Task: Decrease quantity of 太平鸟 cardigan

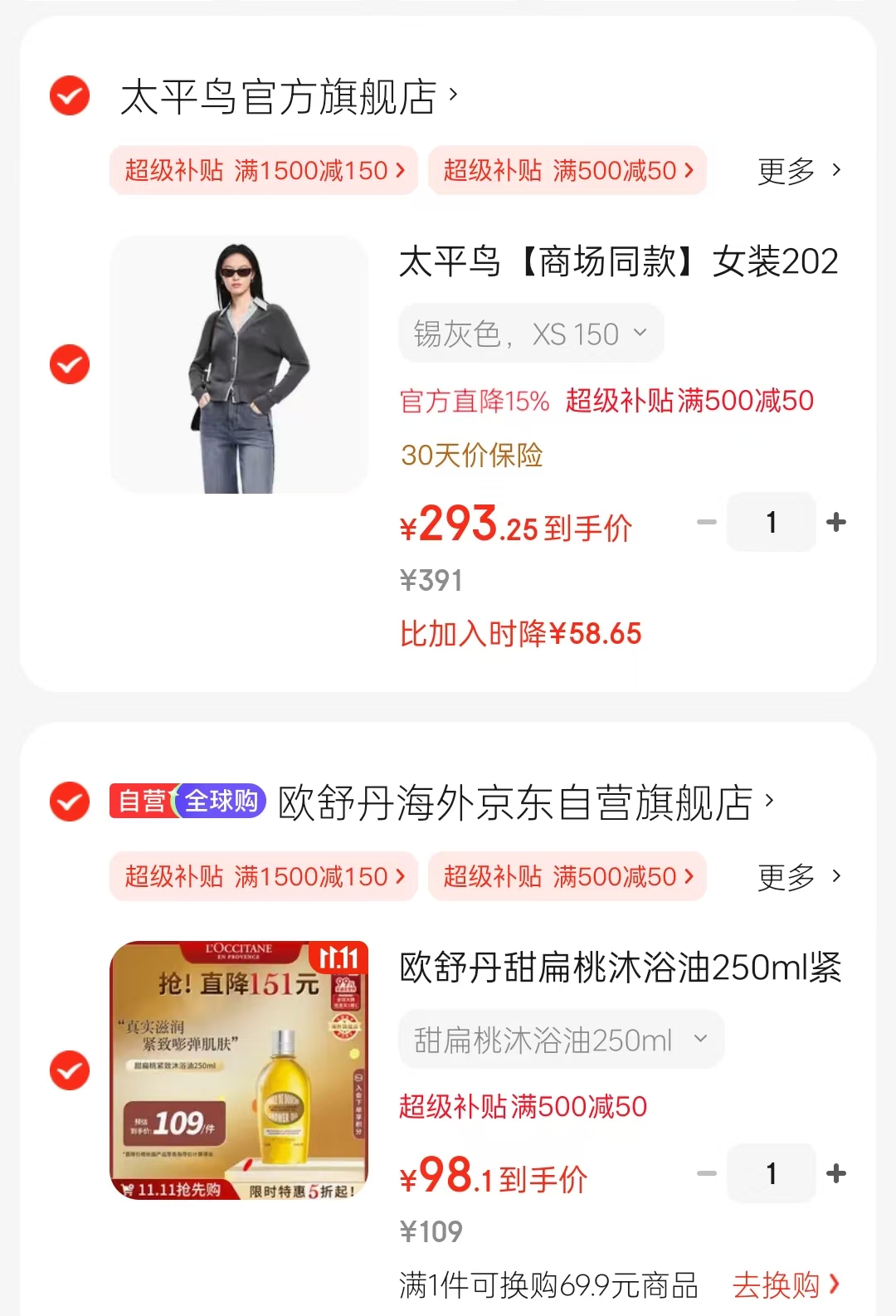Action: [x=707, y=522]
